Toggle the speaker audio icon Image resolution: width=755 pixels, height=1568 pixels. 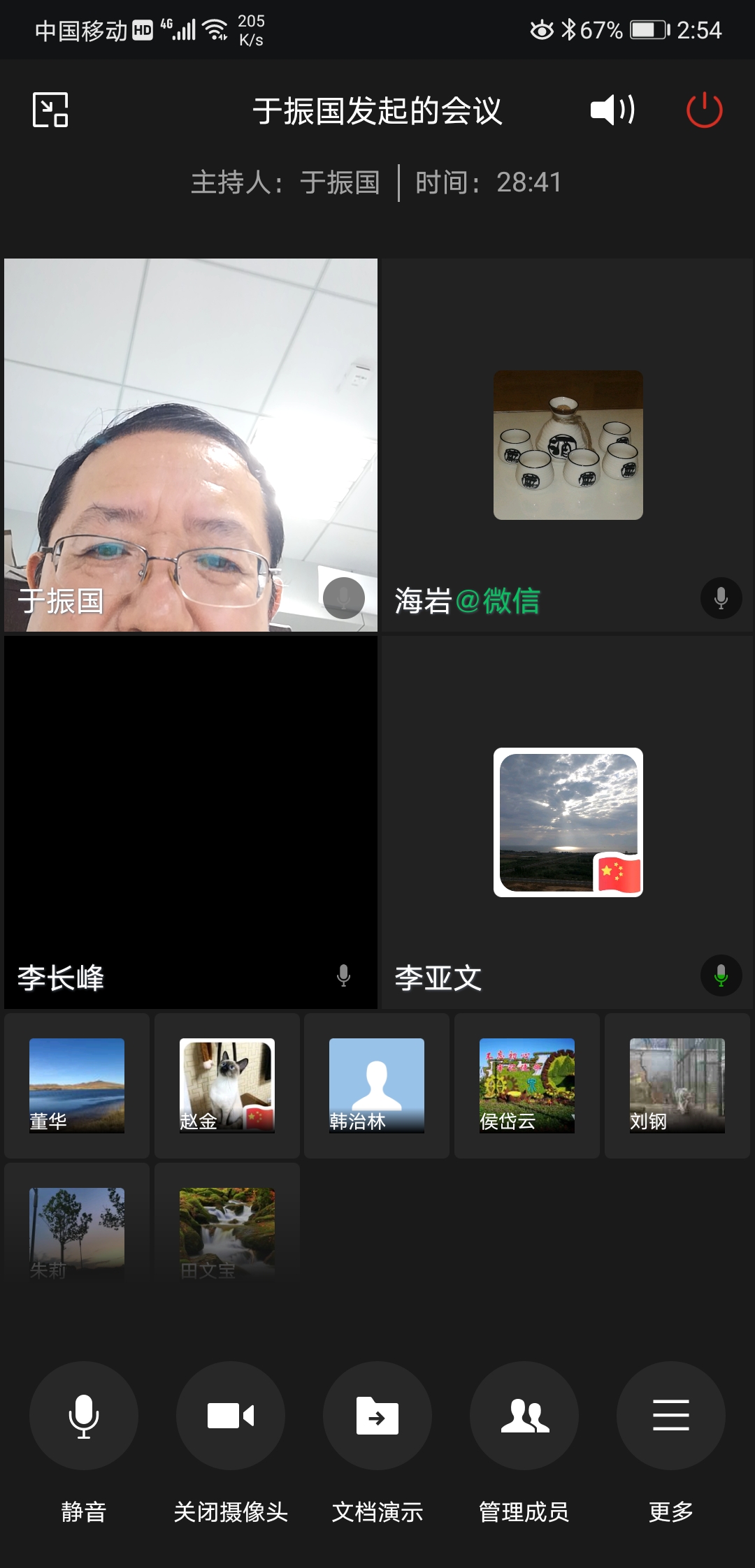tap(612, 110)
